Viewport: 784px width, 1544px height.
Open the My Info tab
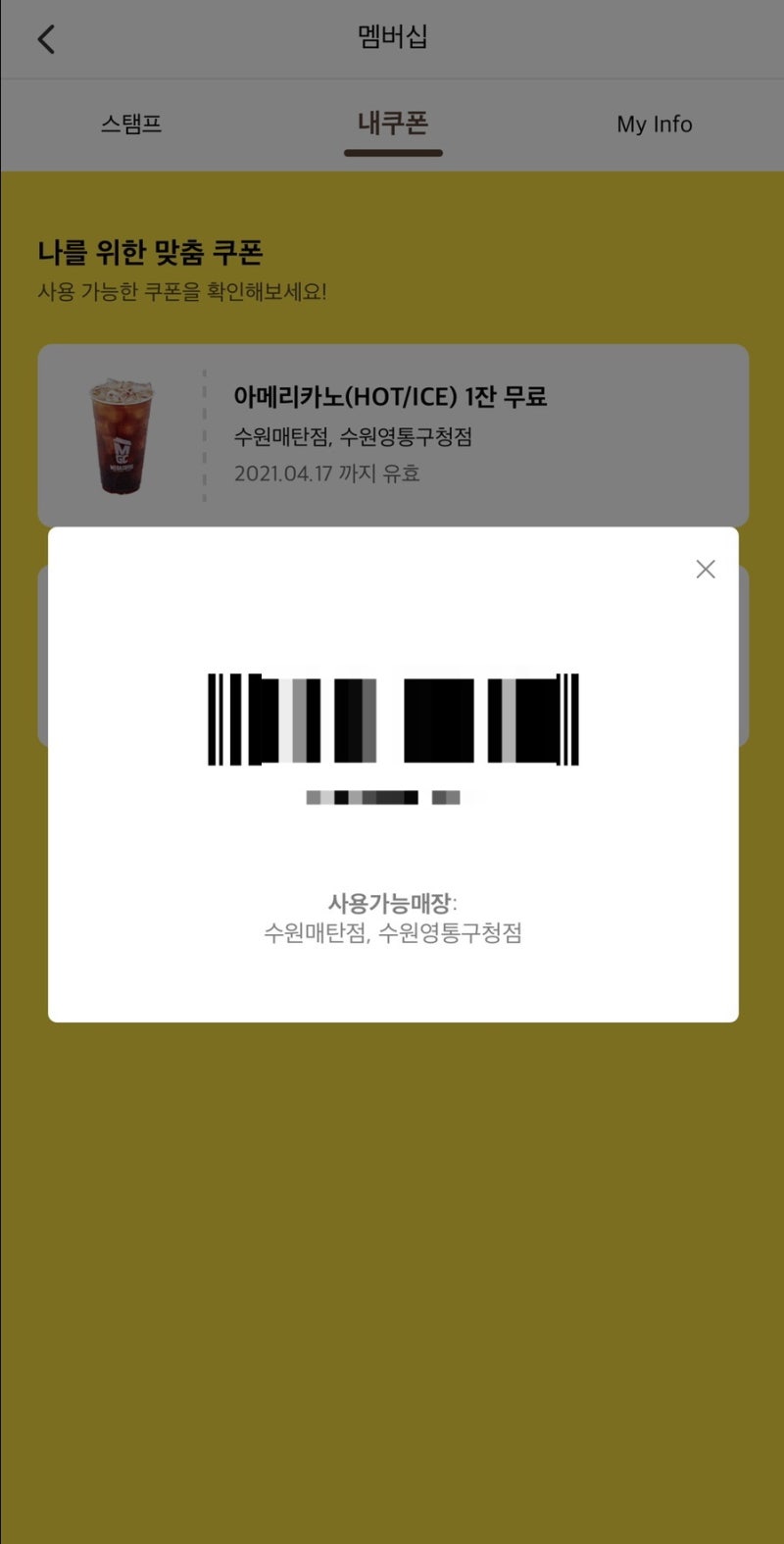pyautogui.click(x=654, y=125)
